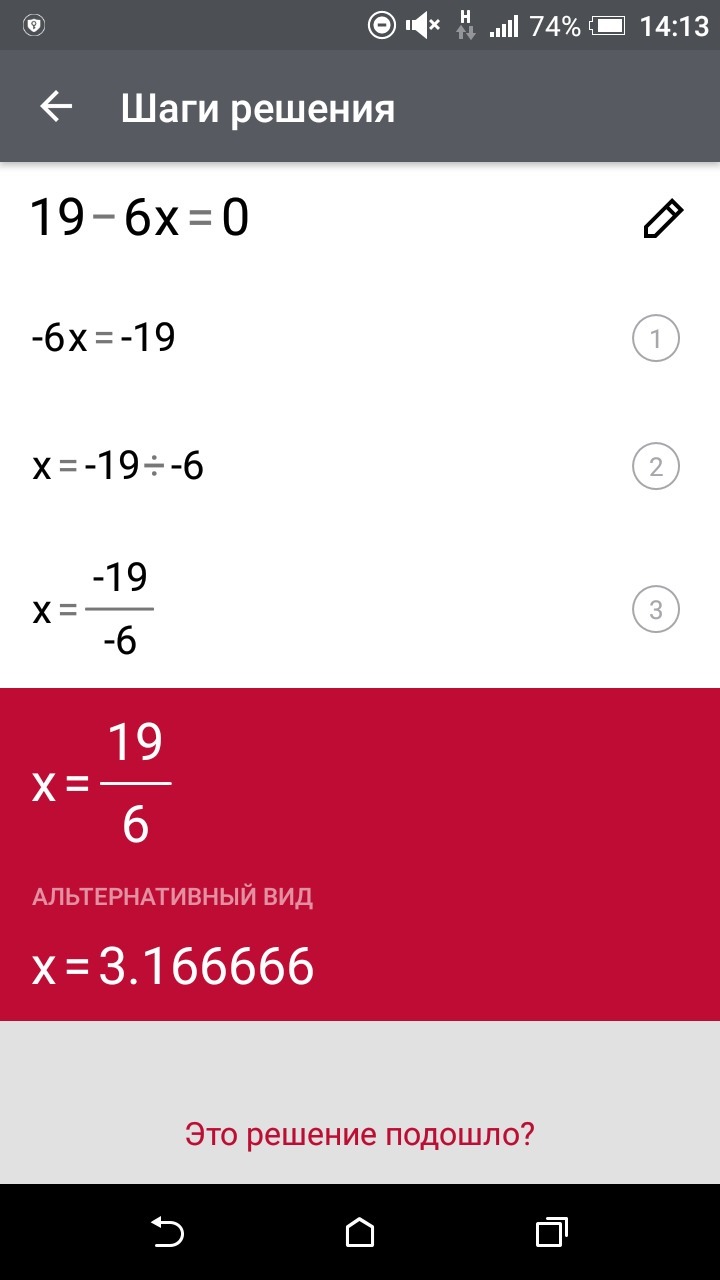This screenshot has height=1280, width=720.
Task: Go back using the toolbar arrow
Action: pyautogui.click(x=56, y=108)
